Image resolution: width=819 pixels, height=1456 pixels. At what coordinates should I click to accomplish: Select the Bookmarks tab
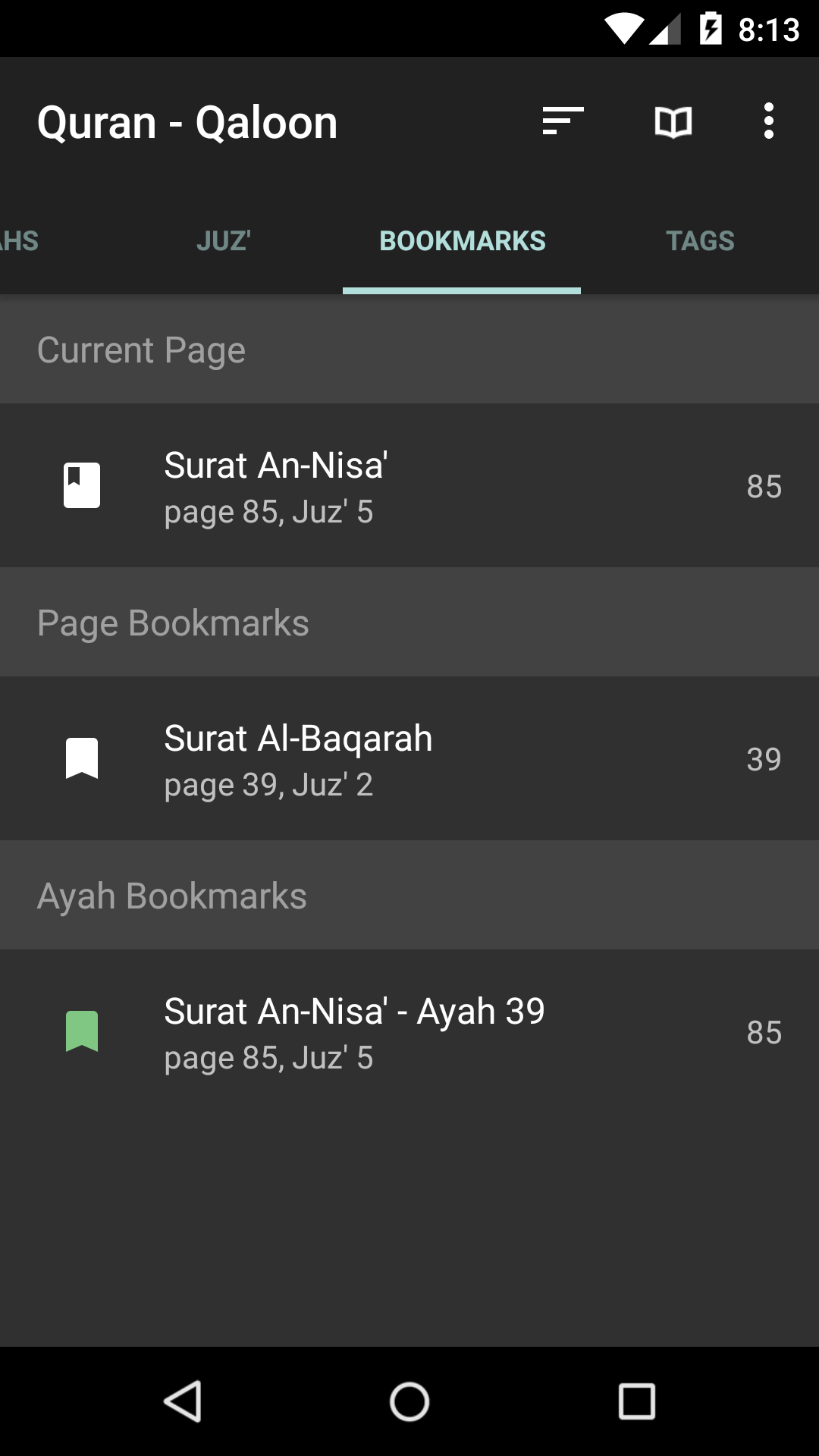tap(462, 241)
